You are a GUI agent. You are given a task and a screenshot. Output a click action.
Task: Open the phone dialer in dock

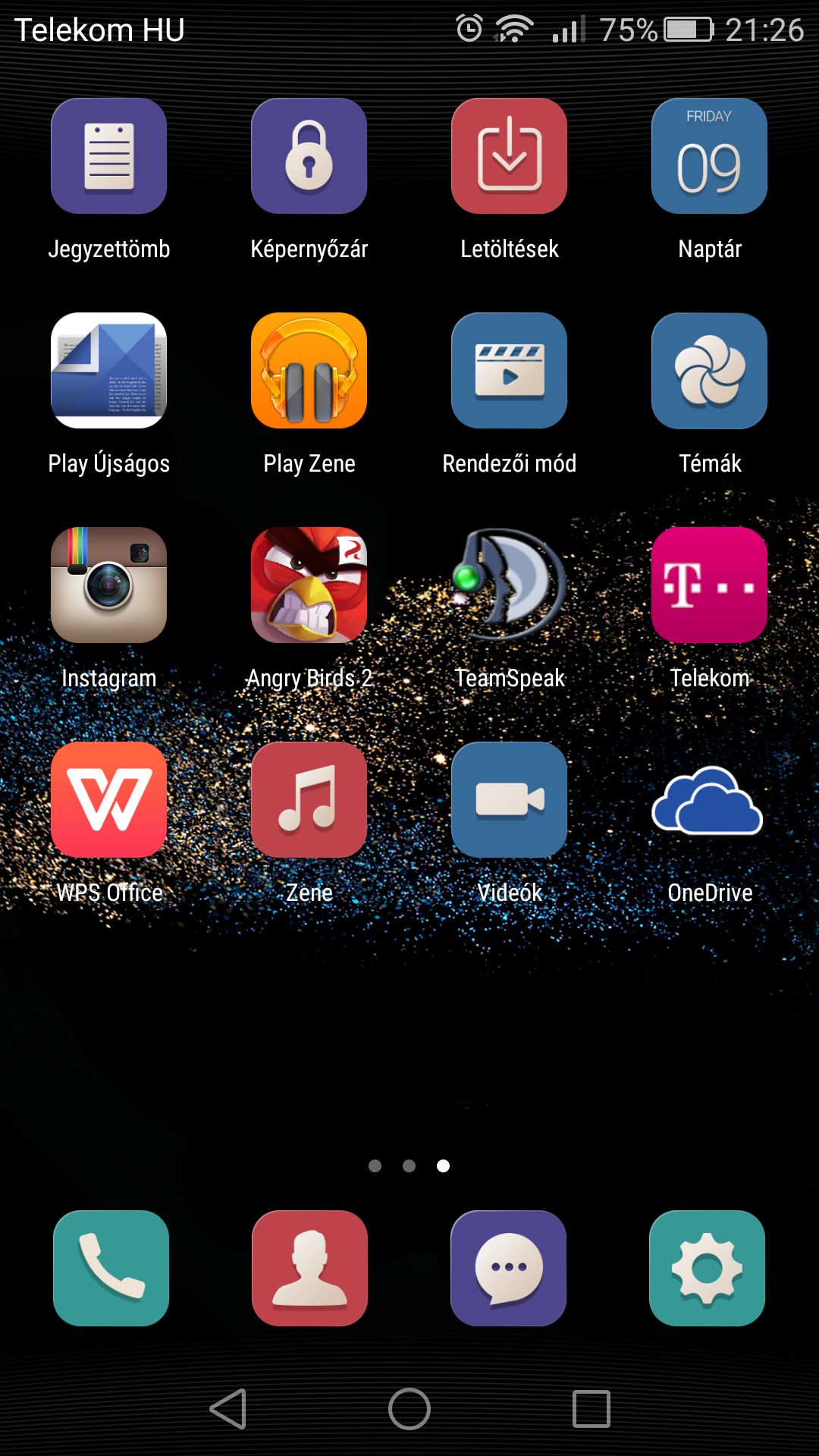click(x=111, y=1269)
